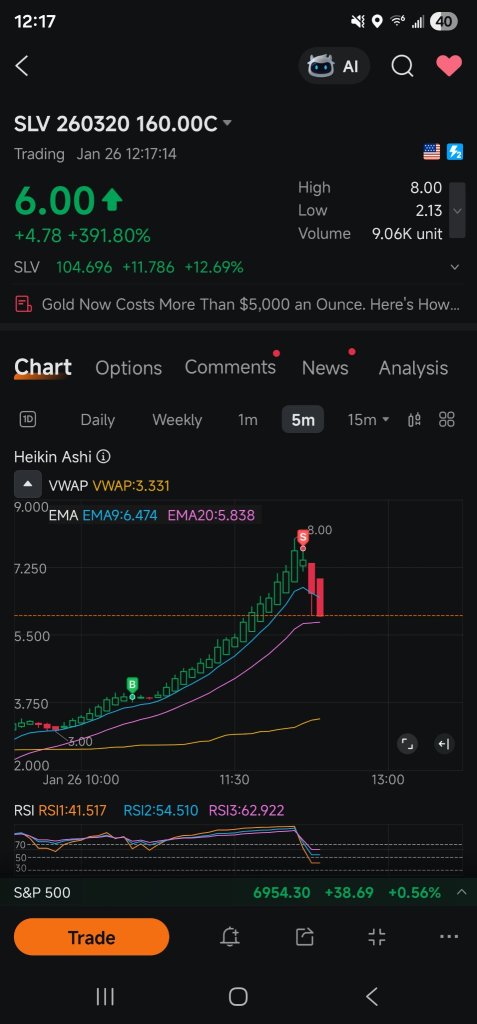This screenshot has width=477, height=1024.
Task: Select the Daily chart interval
Action: pos(97,420)
